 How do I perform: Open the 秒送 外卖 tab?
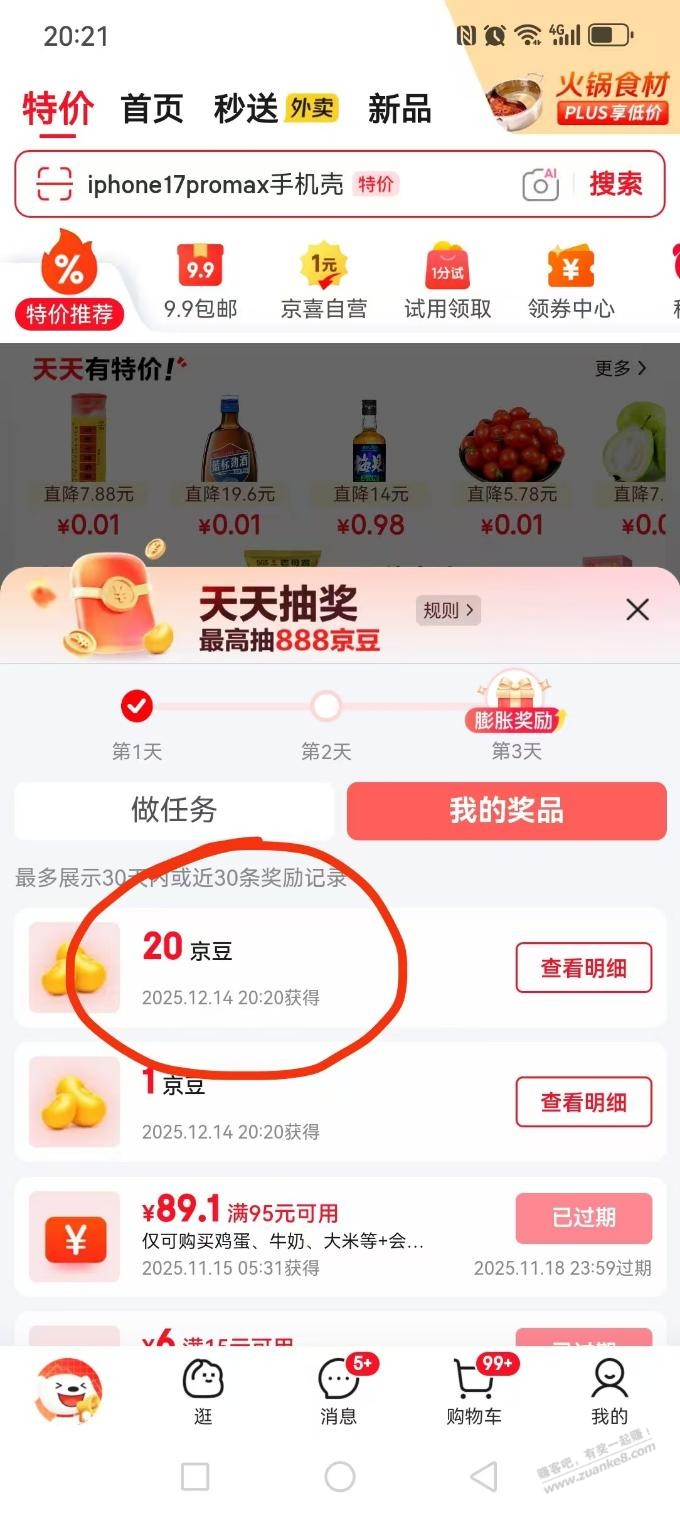[276, 109]
